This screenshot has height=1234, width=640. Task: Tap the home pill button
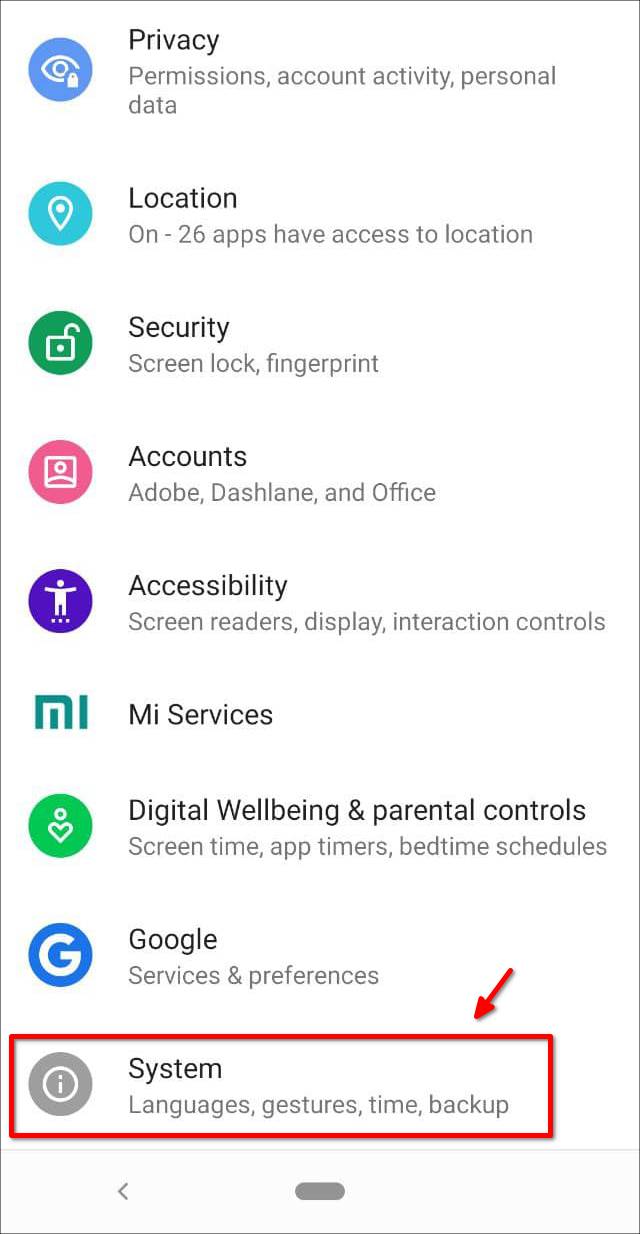(320, 1191)
